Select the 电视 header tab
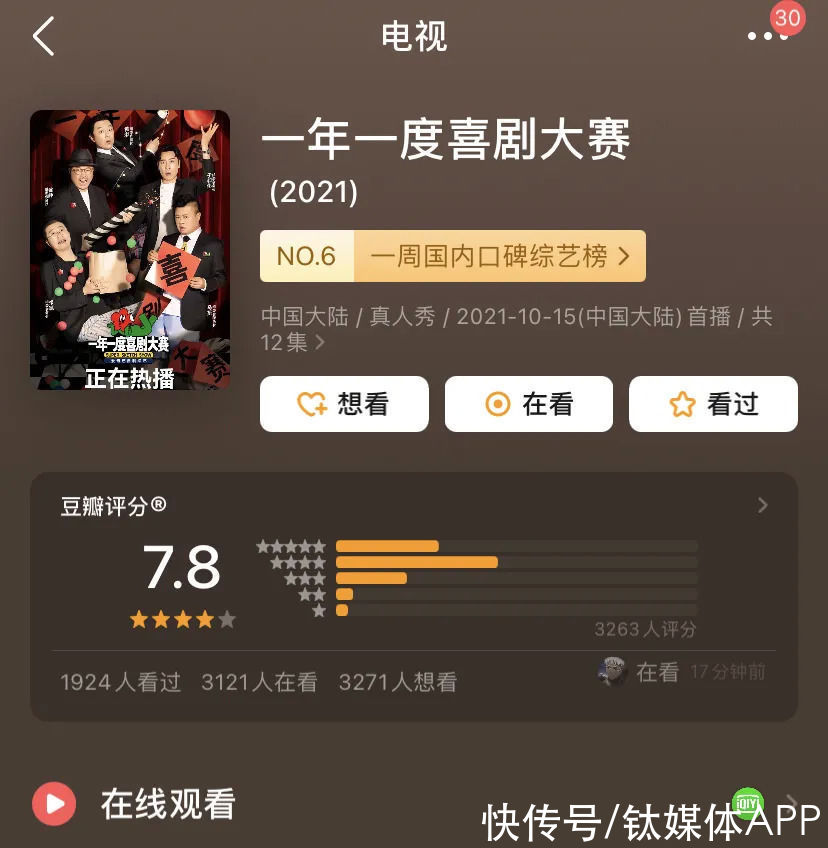828x848 pixels. point(413,36)
